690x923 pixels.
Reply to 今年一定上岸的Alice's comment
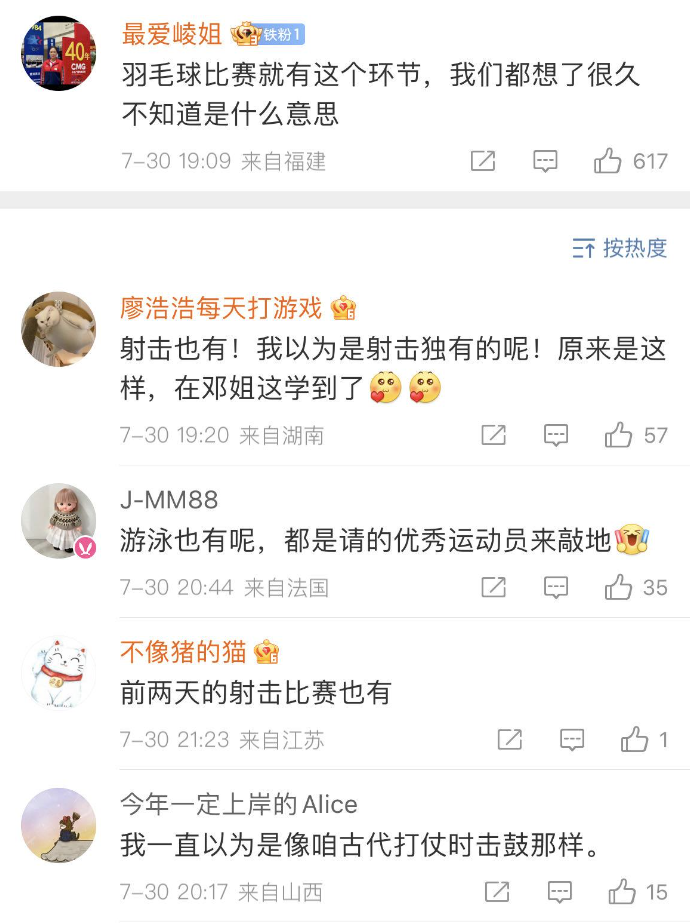pos(560,891)
